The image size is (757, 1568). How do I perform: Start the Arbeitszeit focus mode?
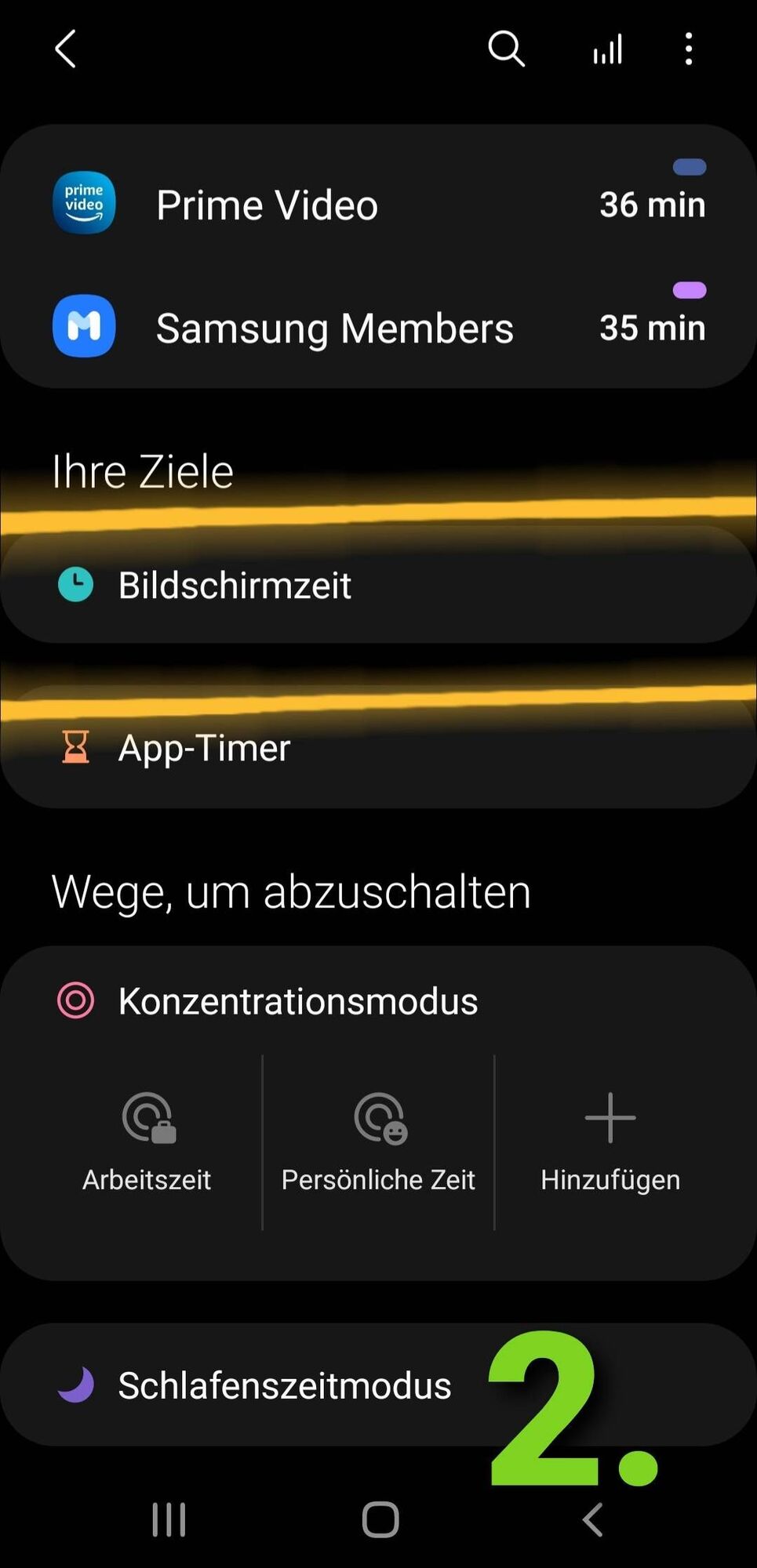tap(147, 1142)
